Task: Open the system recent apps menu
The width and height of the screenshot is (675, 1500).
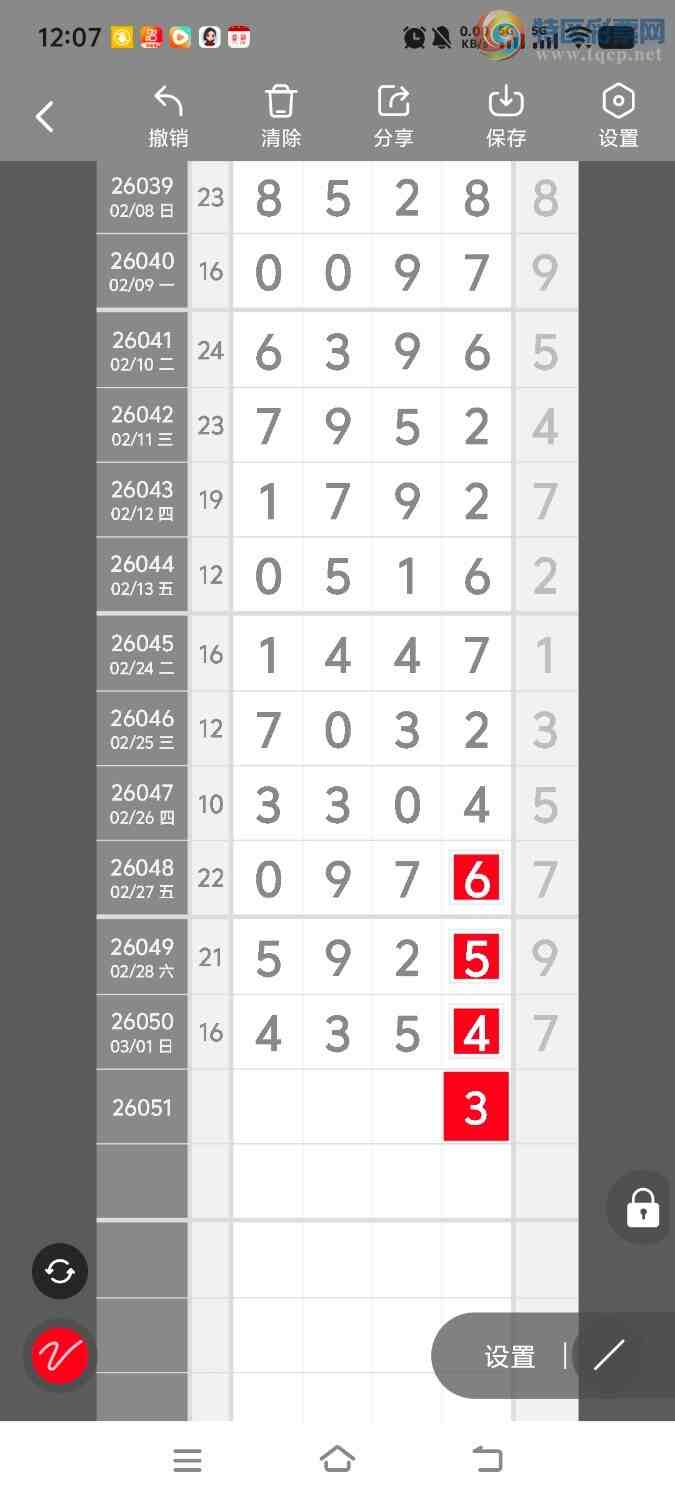Action: click(x=187, y=1460)
